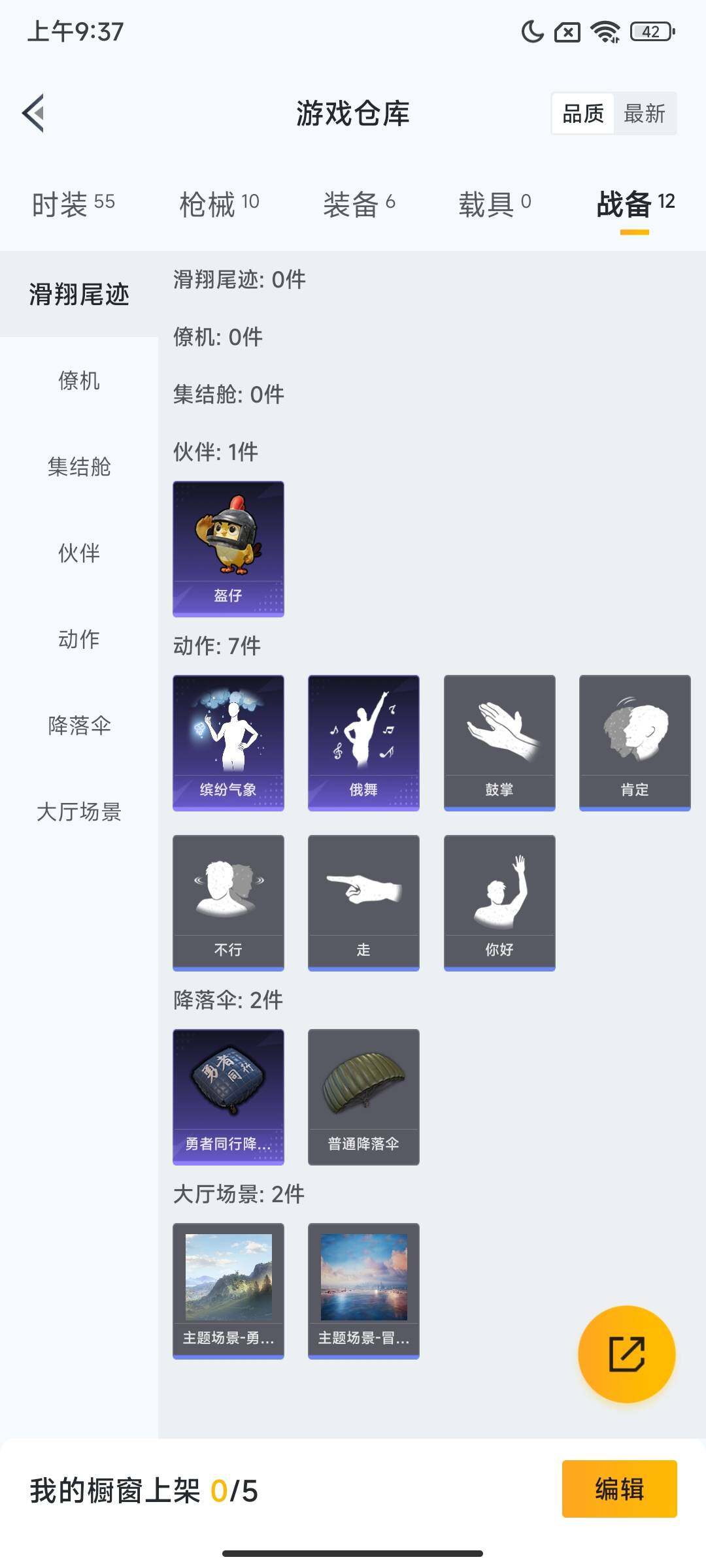Viewport: 706px width, 1568px height.
Task: View the 缤纷气象 action item
Action: point(228,742)
